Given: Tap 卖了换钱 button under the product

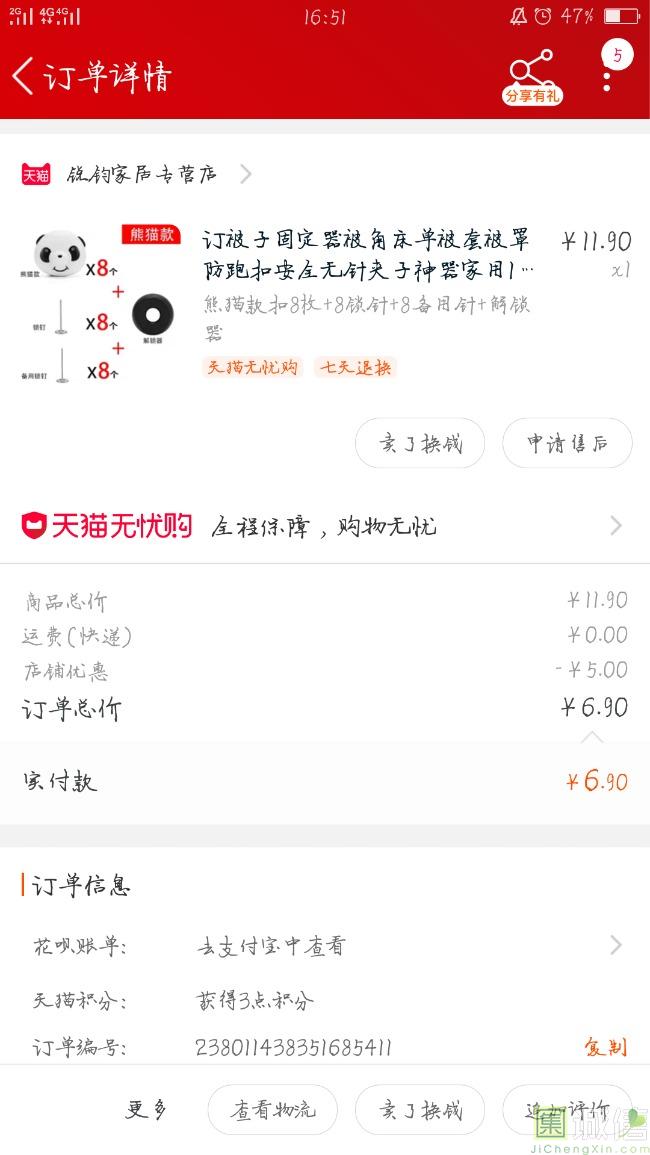Looking at the screenshot, I should tap(420, 443).
